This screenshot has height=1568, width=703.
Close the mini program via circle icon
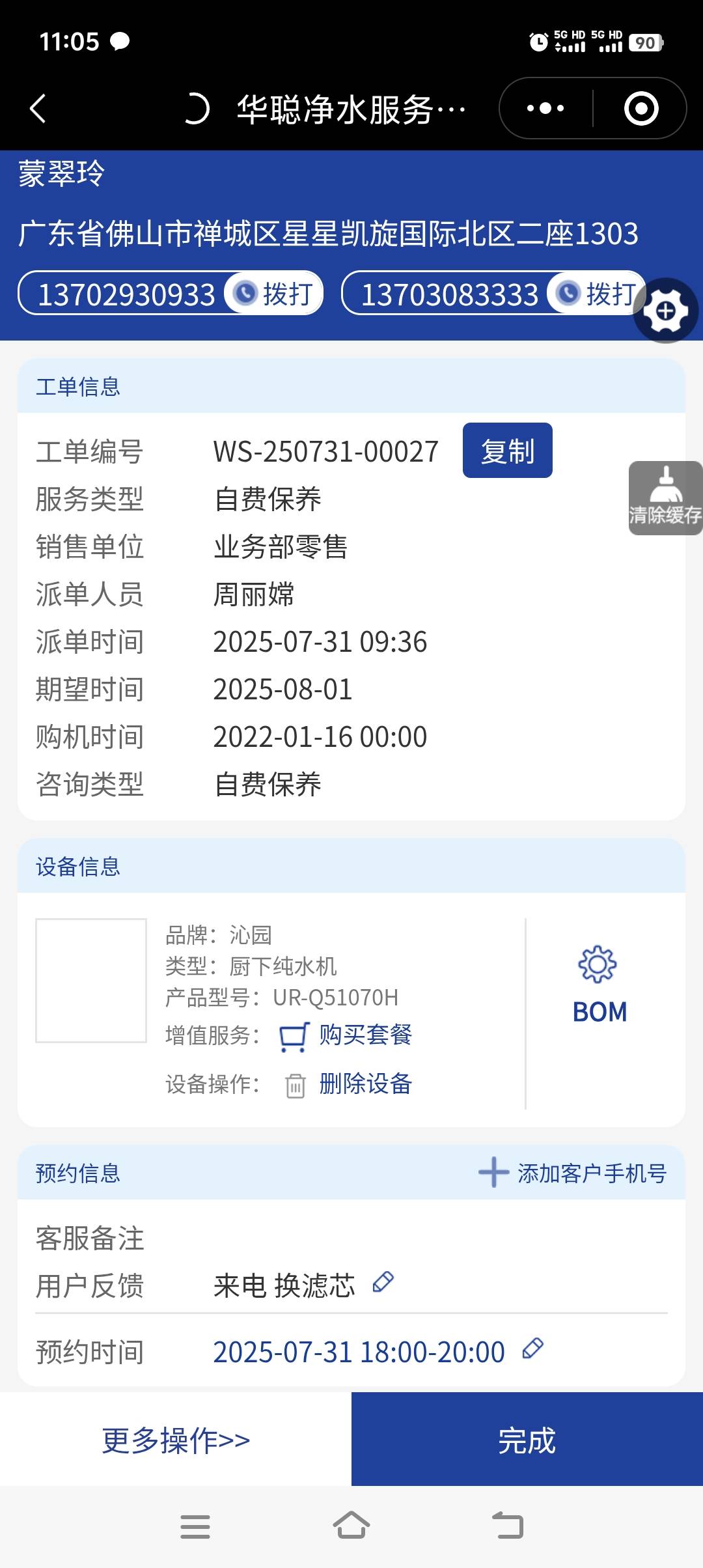641,108
